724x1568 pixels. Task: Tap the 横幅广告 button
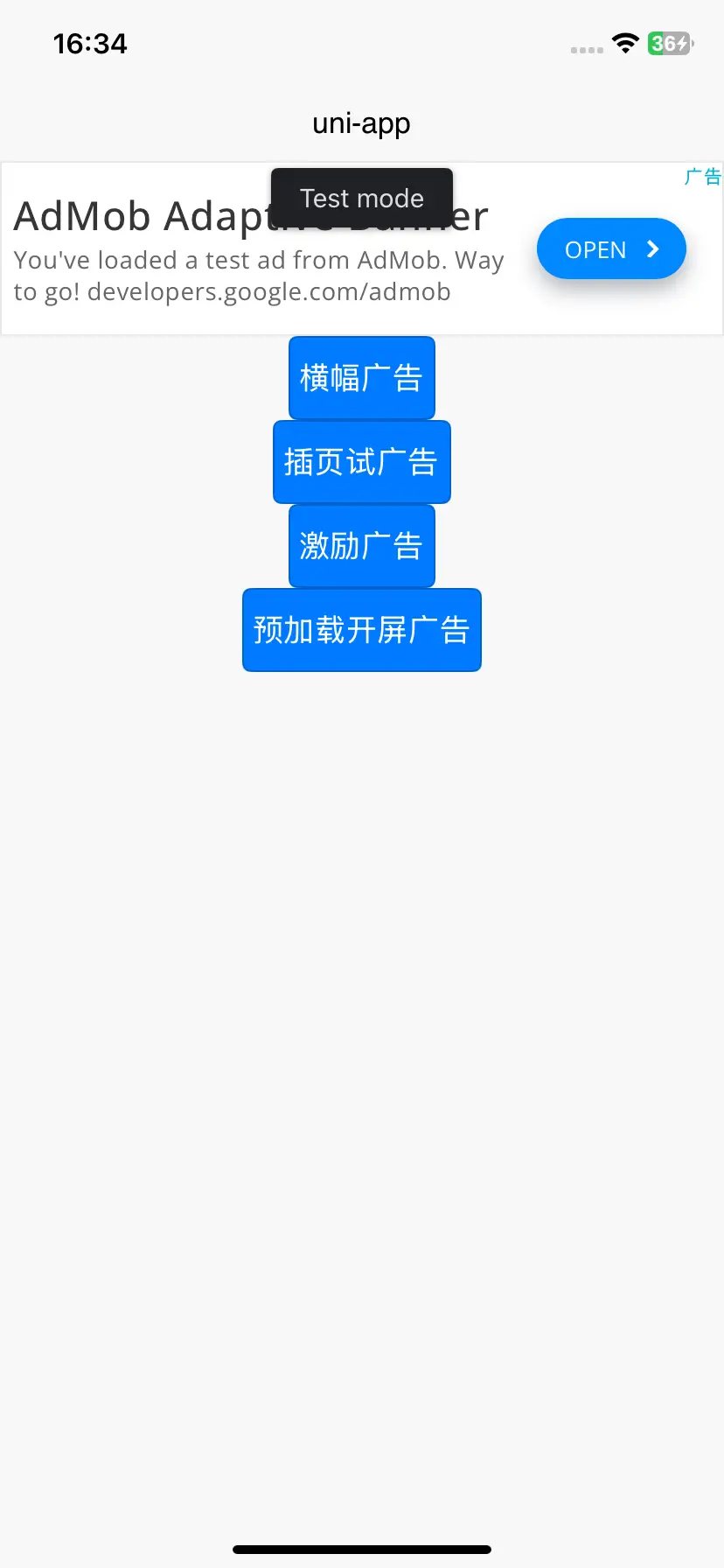(x=361, y=378)
